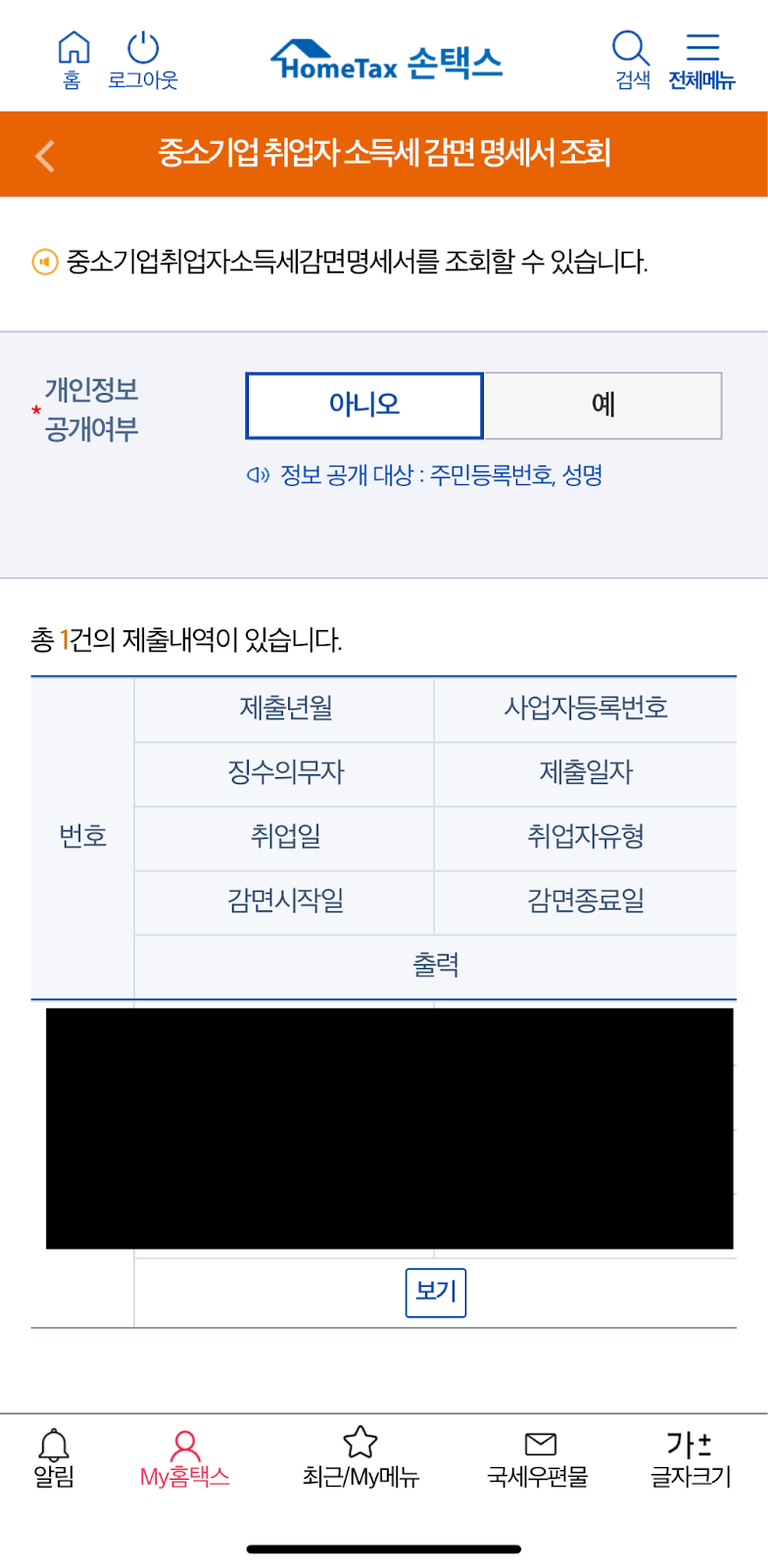Viewport: 768px width, 1568px height.
Task: Open the 알림 notifications tab
Action: pyautogui.click(x=54, y=1458)
